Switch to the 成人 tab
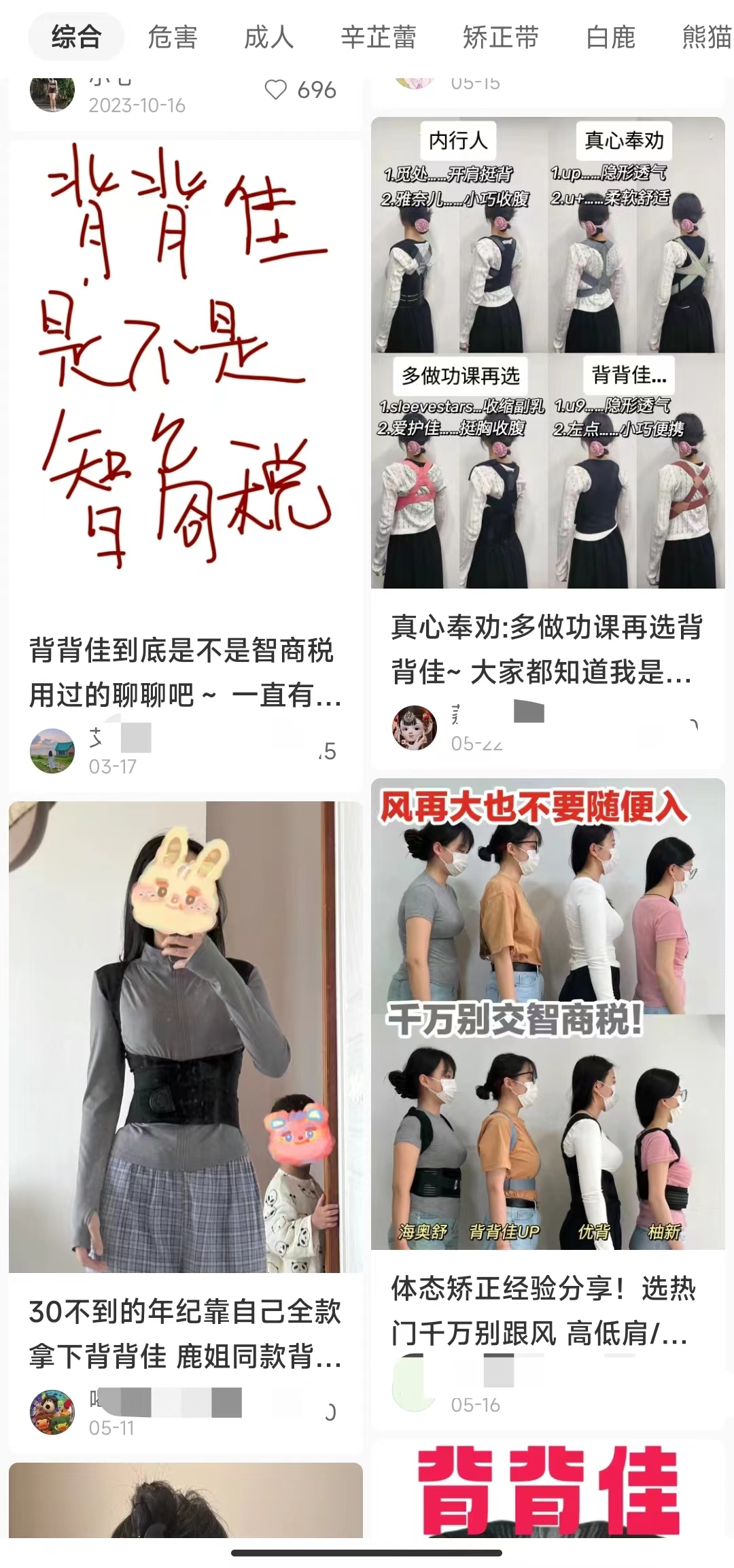Screen dimensions: 734x1568 point(269,37)
